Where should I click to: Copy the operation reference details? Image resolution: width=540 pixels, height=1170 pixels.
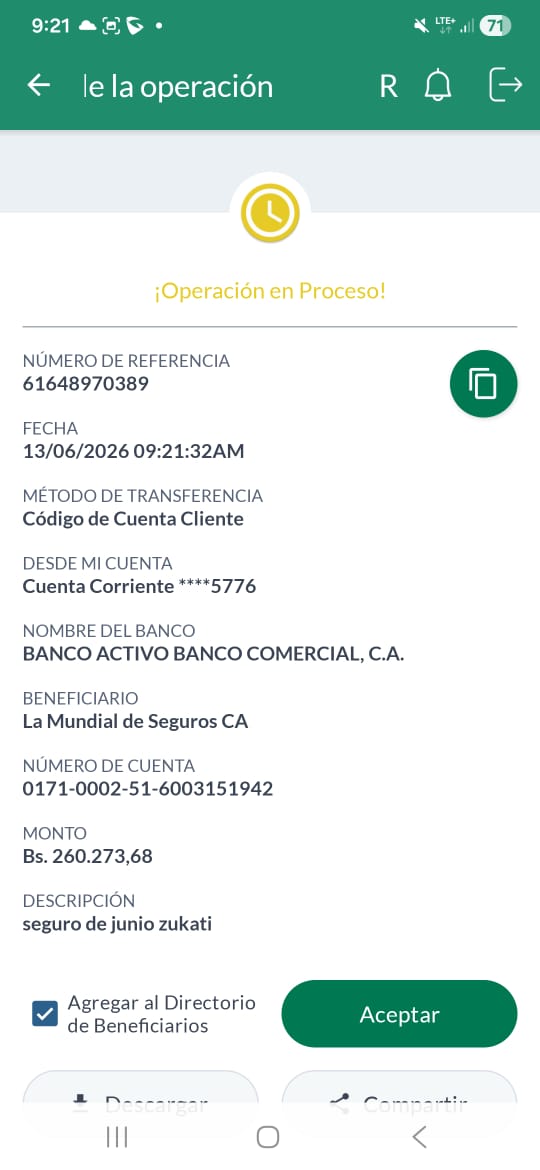[483, 384]
